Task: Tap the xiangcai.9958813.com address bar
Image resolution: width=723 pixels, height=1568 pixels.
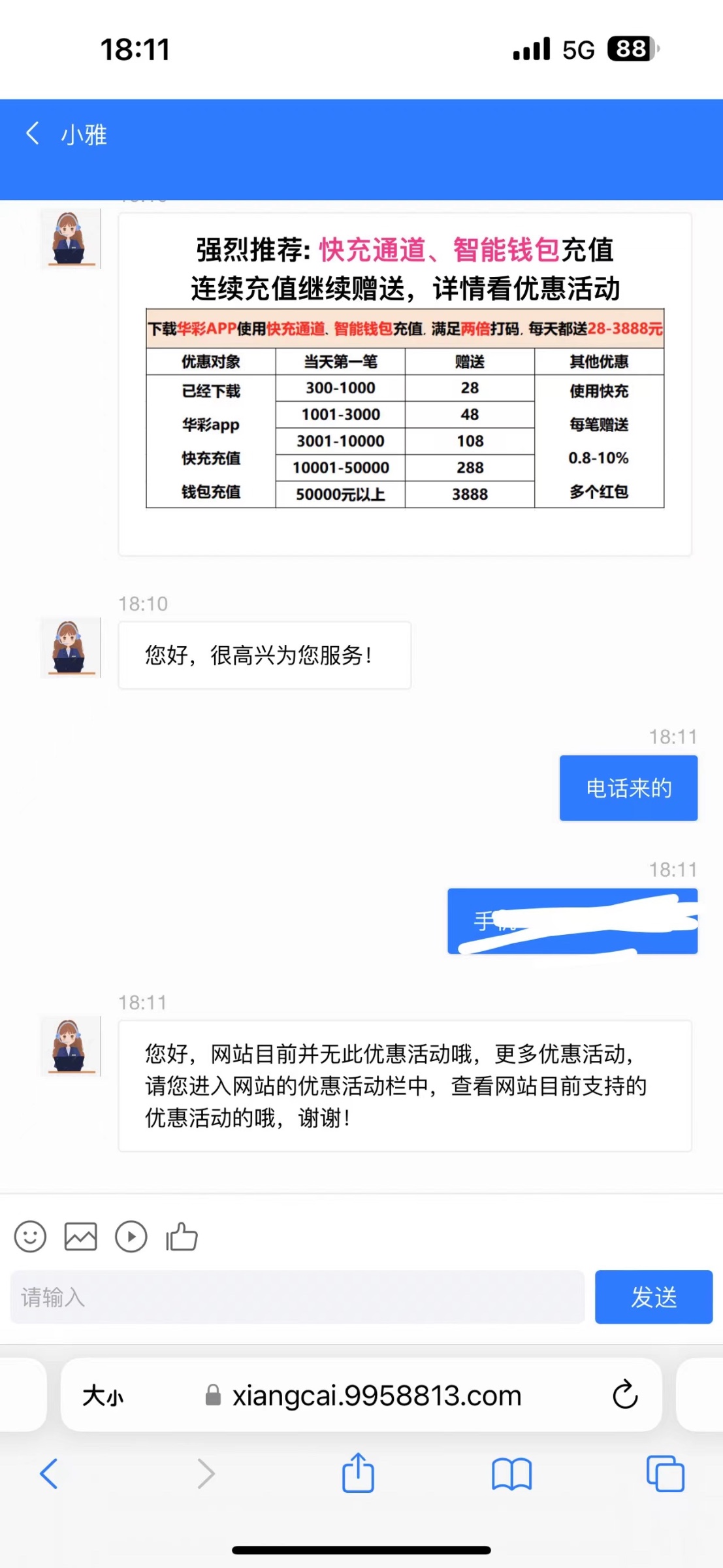Action: pyautogui.click(x=376, y=1396)
